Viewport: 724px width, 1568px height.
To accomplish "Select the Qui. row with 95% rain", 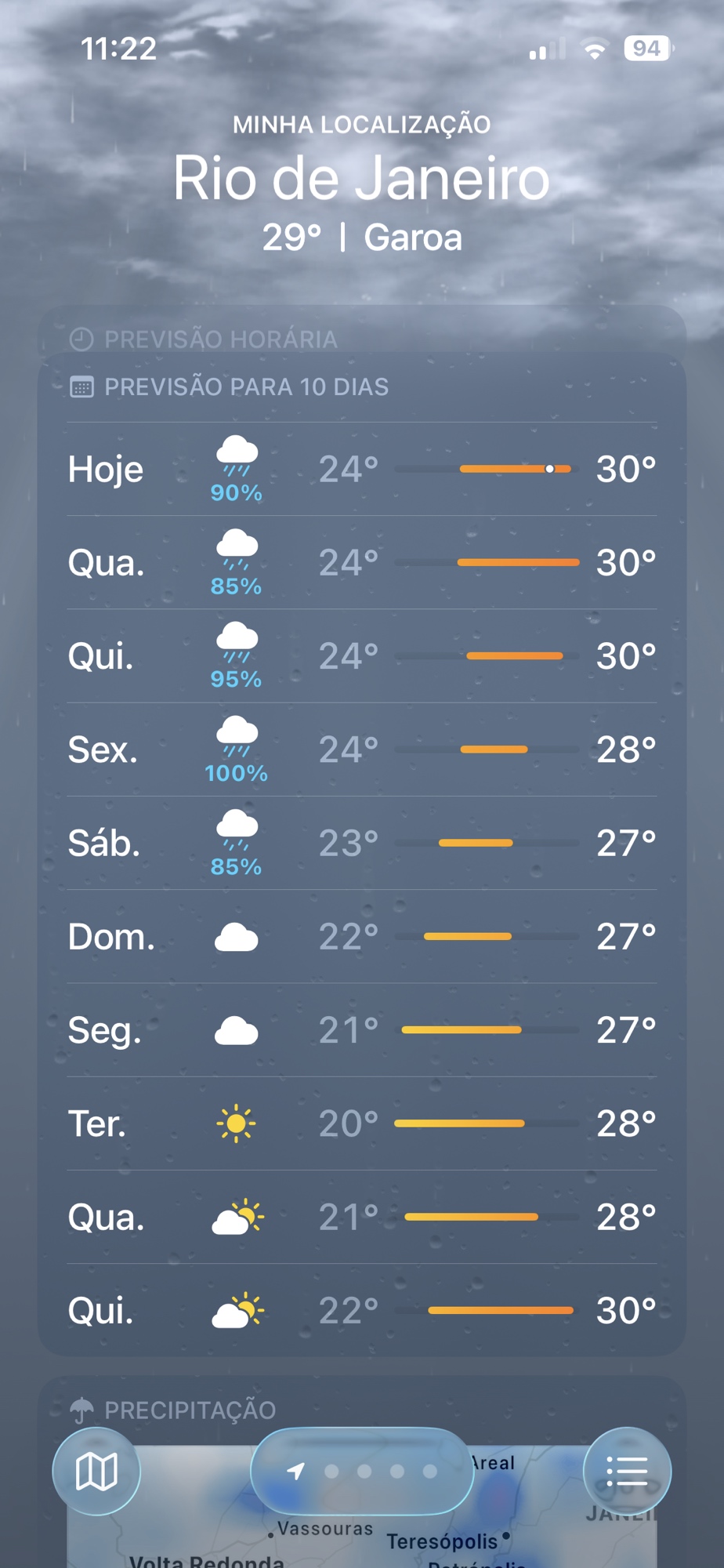I will [362, 655].
